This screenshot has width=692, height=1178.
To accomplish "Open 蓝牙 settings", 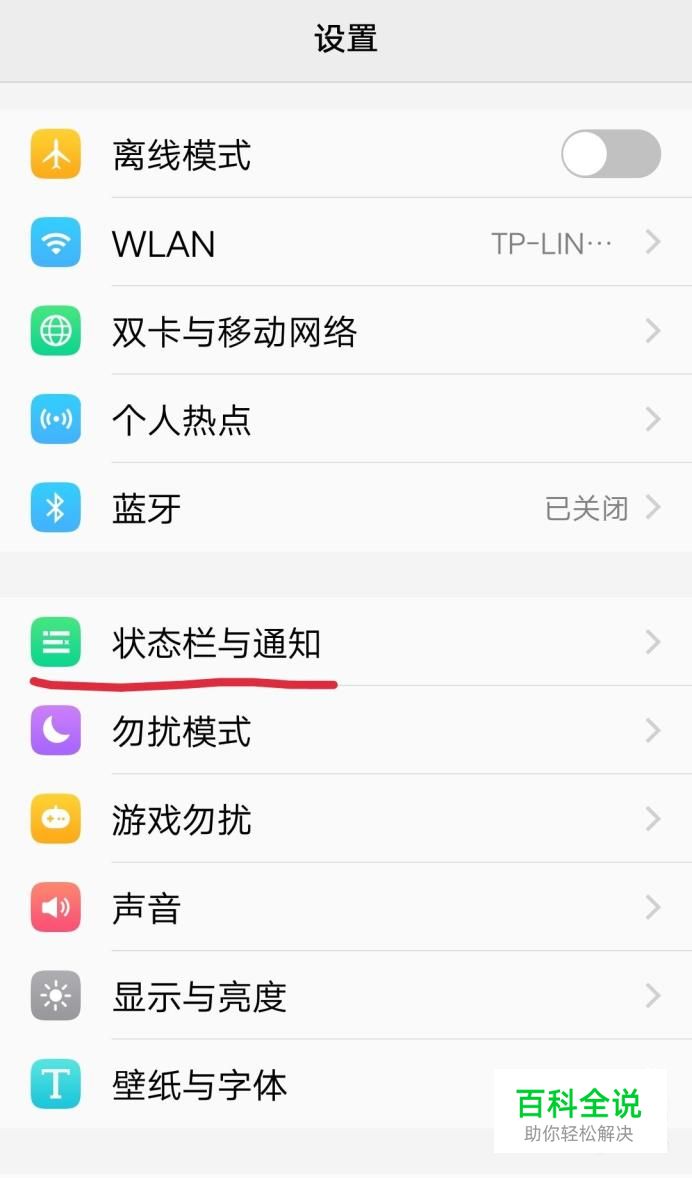I will pyautogui.click(x=346, y=508).
